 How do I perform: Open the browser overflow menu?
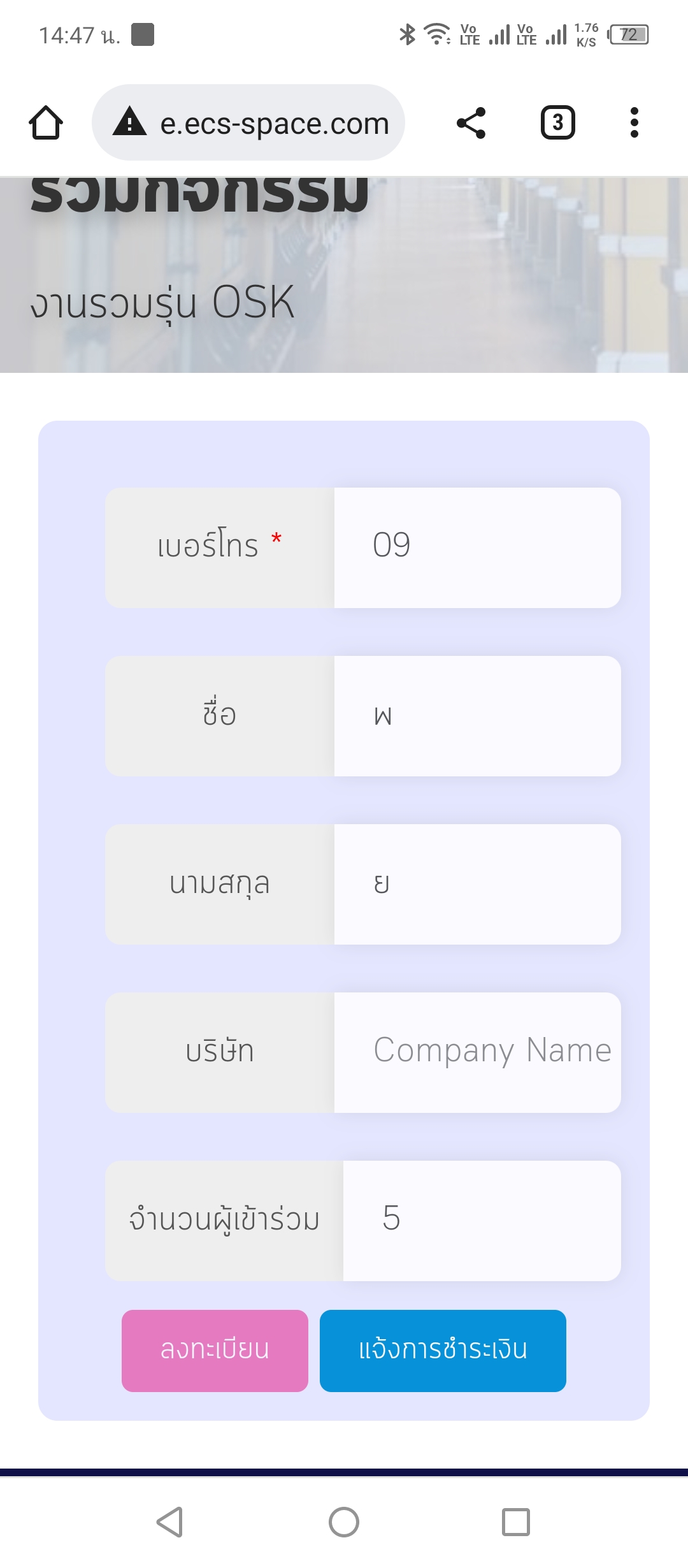(634, 122)
